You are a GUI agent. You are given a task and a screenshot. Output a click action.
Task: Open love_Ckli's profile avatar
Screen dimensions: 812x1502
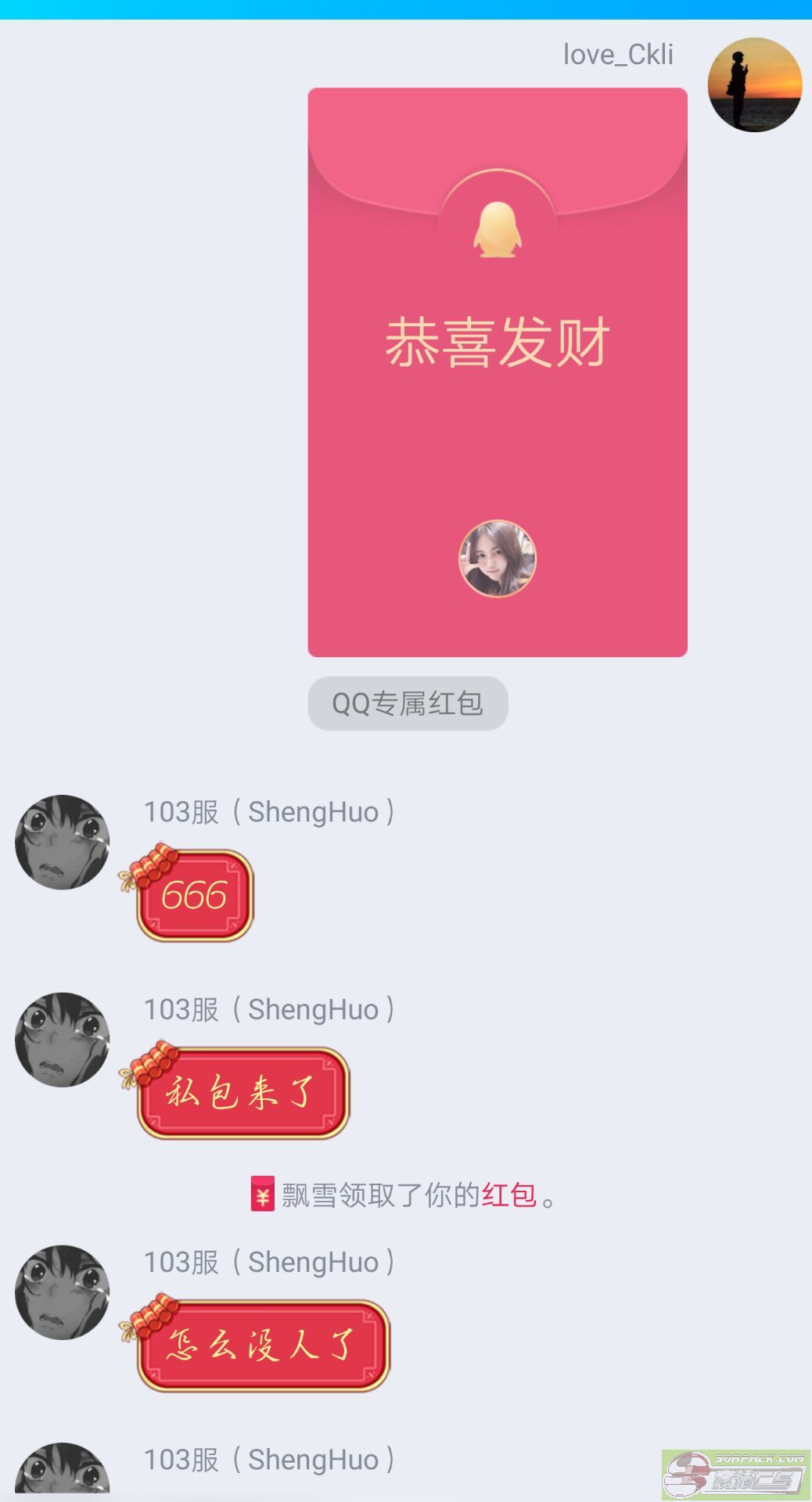pos(754,84)
